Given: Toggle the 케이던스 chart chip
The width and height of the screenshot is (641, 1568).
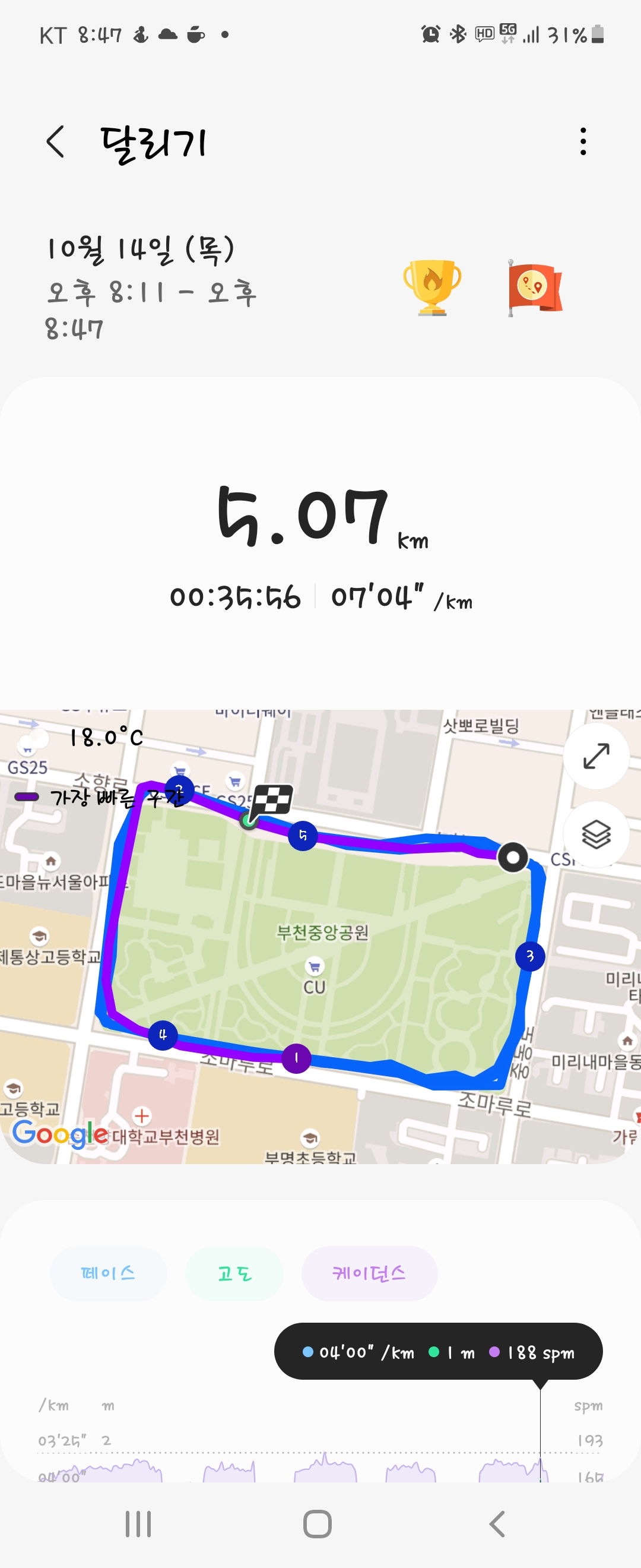Looking at the screenshot, I should 369,1273.
